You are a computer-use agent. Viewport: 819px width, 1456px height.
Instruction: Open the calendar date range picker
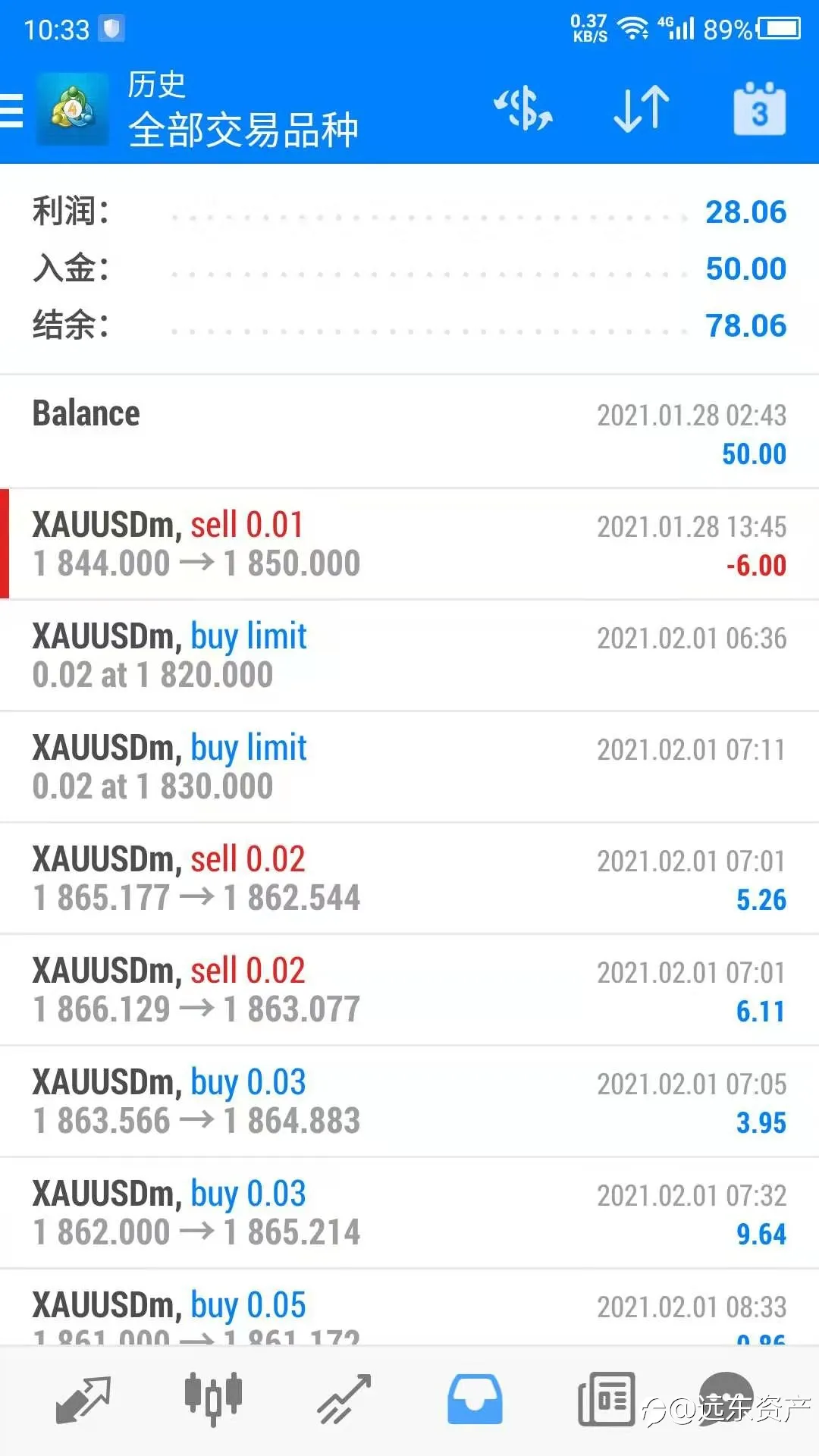(x=759, y=108)
